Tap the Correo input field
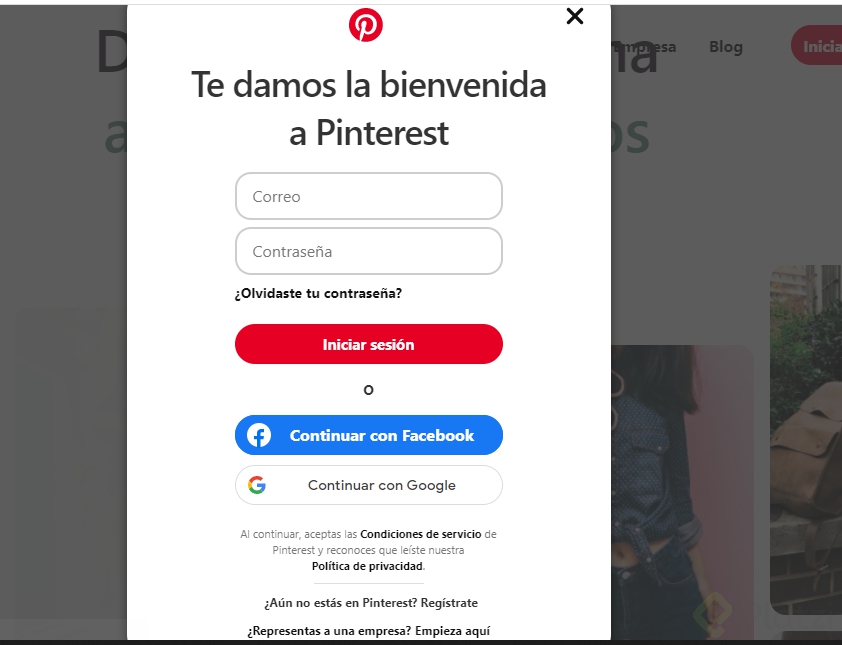This screenshot has width=842, height=645. tap(368, 197)
